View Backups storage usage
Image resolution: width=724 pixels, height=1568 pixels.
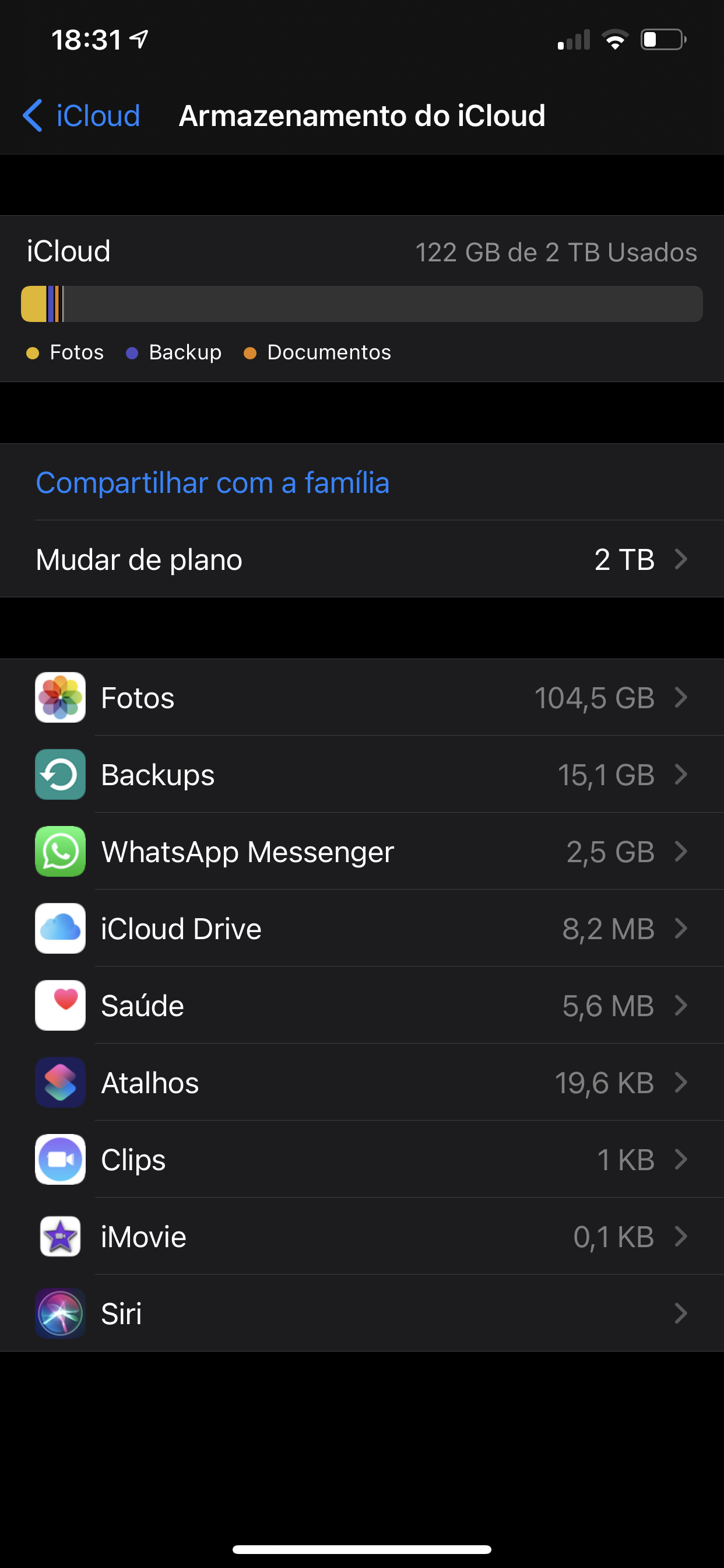click(x=361, y=775)
